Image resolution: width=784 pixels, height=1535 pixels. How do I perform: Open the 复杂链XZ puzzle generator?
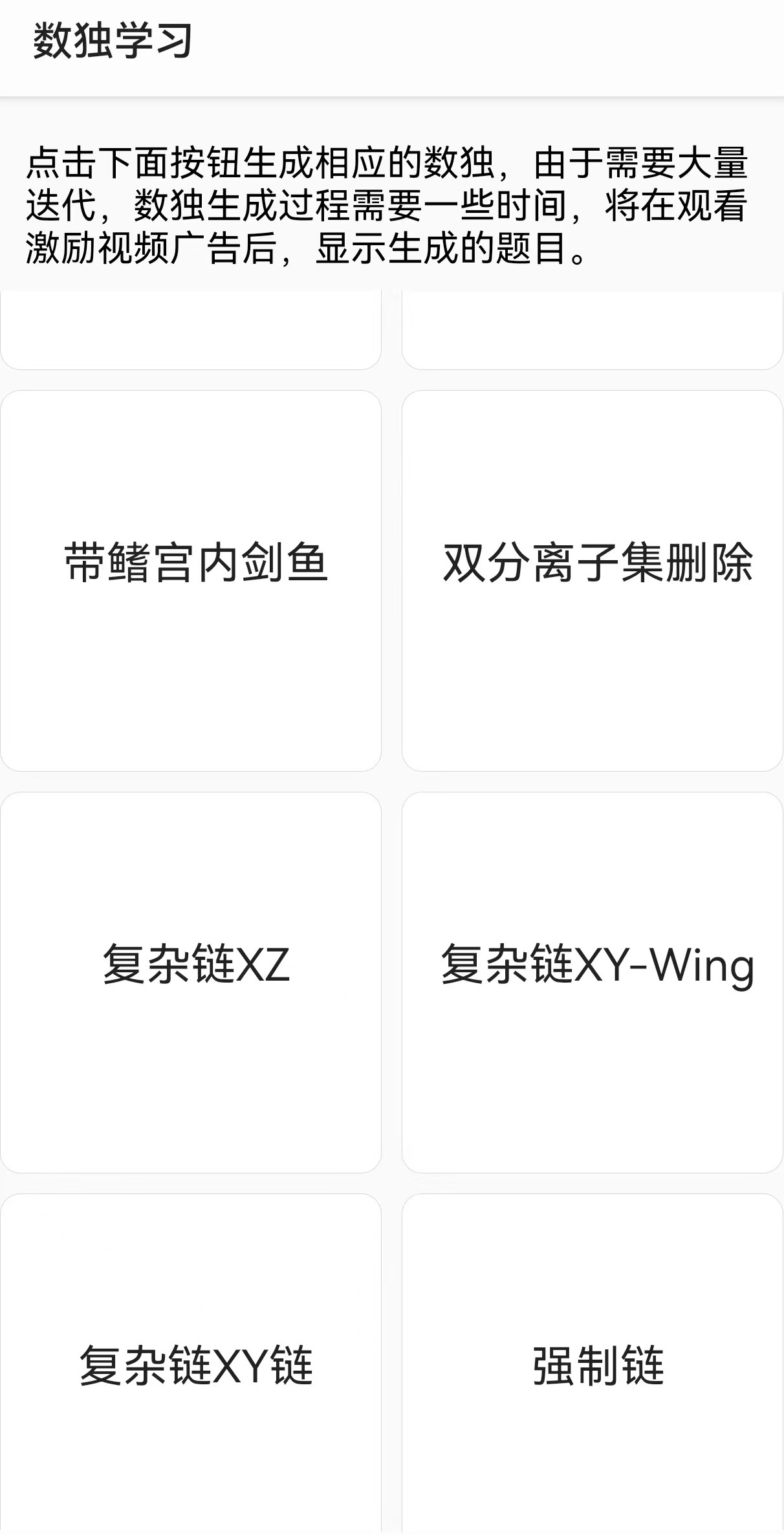(191, 982)
